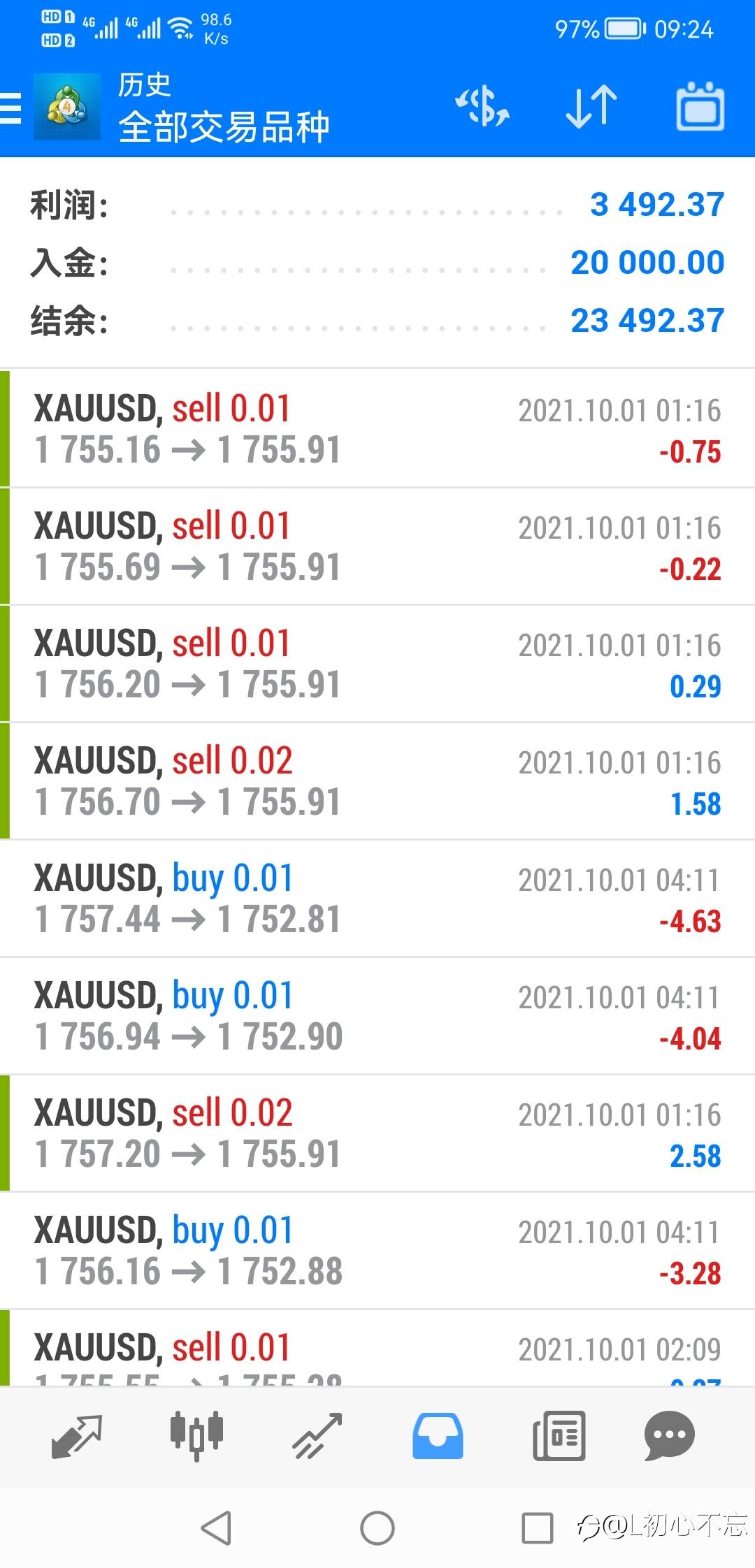Switch to the quotes tab
Screen dimensions: 755x1568
tap(77, 1436)
